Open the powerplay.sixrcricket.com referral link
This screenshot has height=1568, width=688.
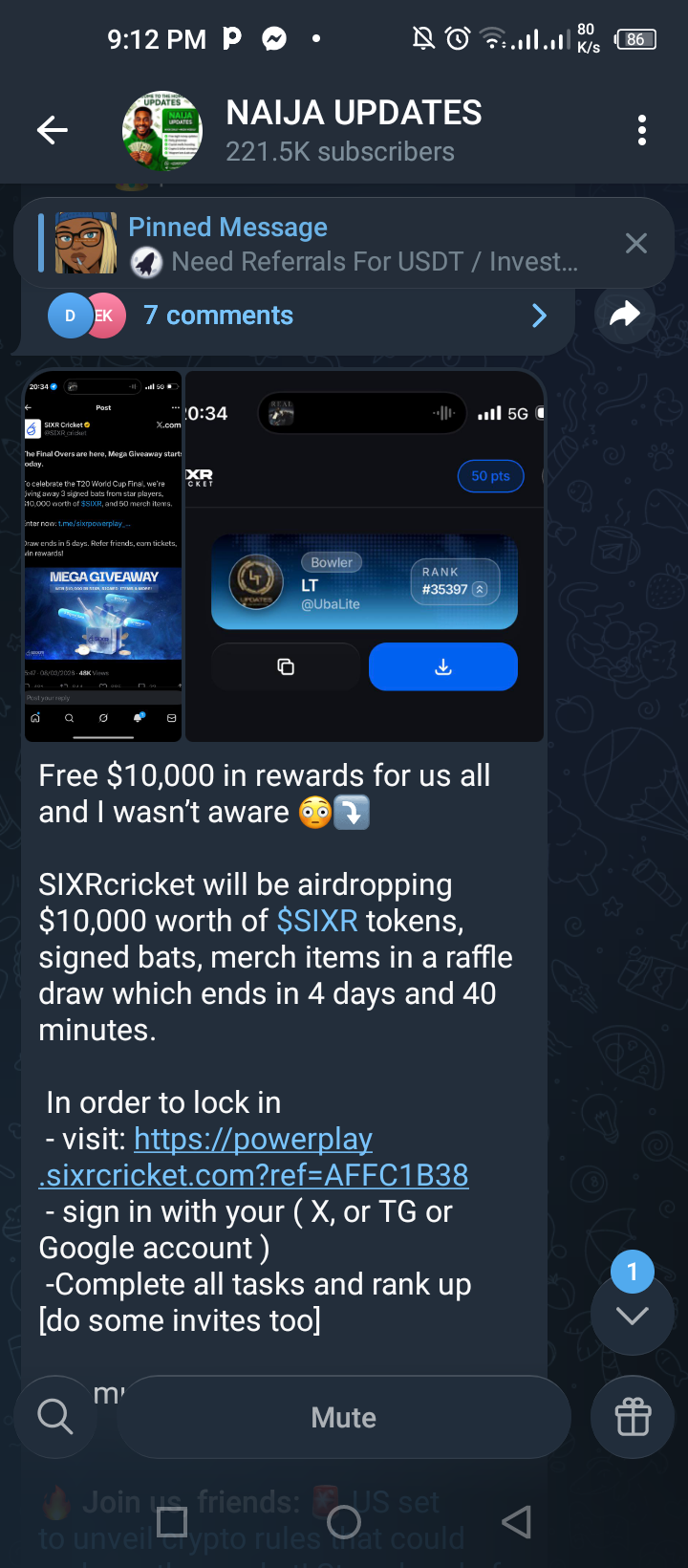click(x=253, y=1157)
